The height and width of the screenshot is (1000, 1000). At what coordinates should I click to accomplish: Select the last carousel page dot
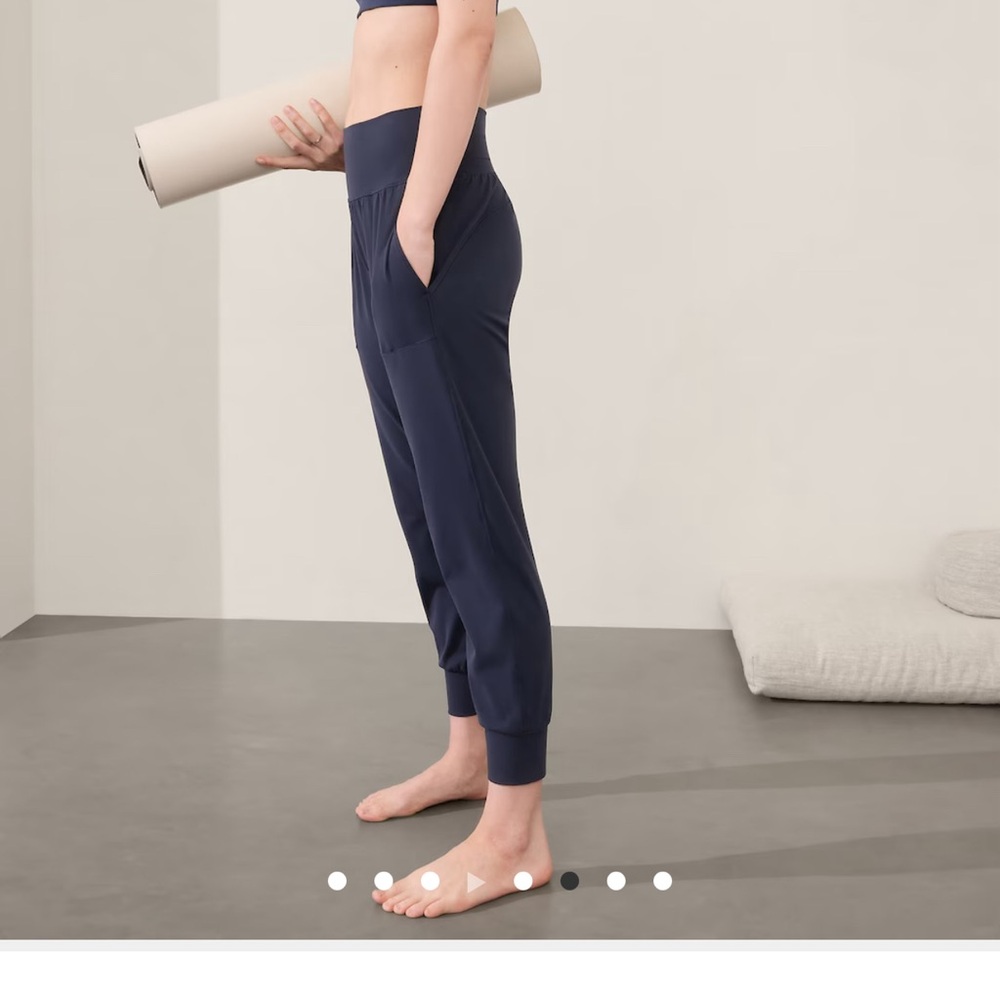pyautogui.click(x=662, y=881)
